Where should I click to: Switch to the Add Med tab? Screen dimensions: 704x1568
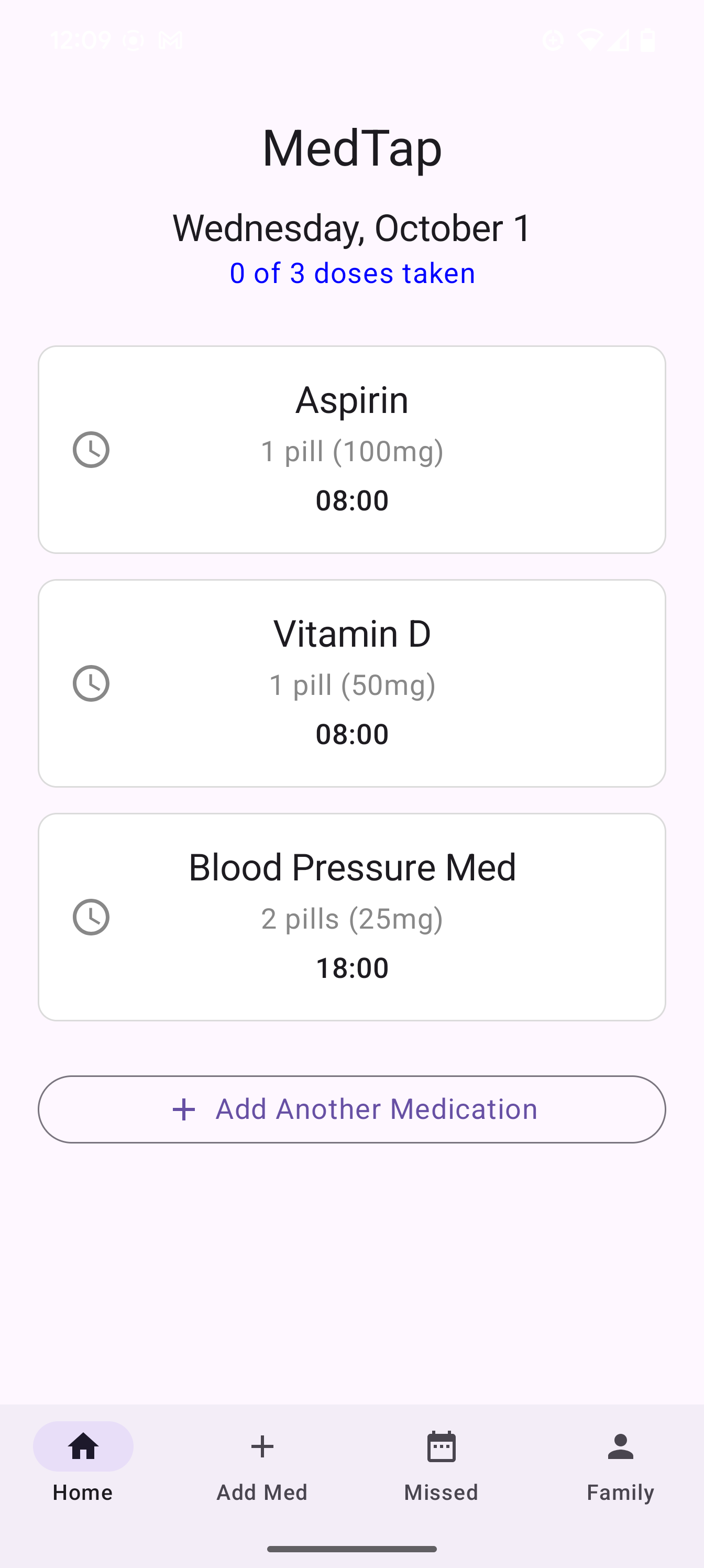(262, 1465)
